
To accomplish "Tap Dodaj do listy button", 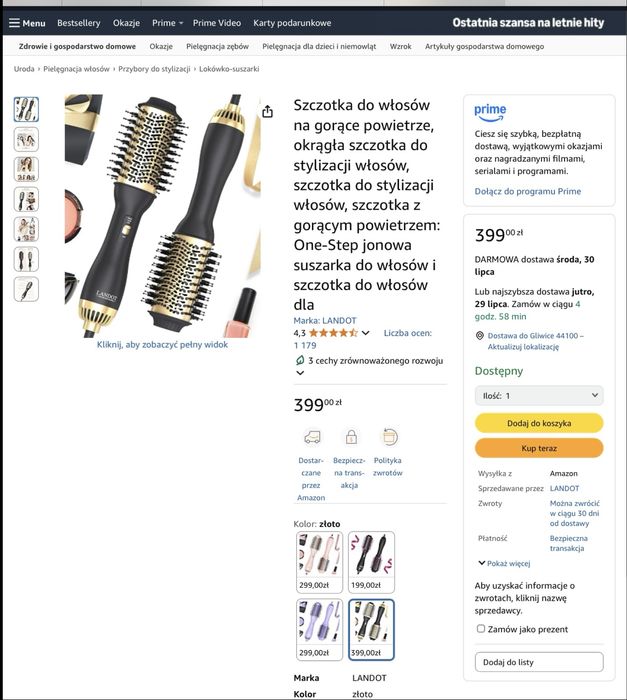I will [x=539, y=662].
